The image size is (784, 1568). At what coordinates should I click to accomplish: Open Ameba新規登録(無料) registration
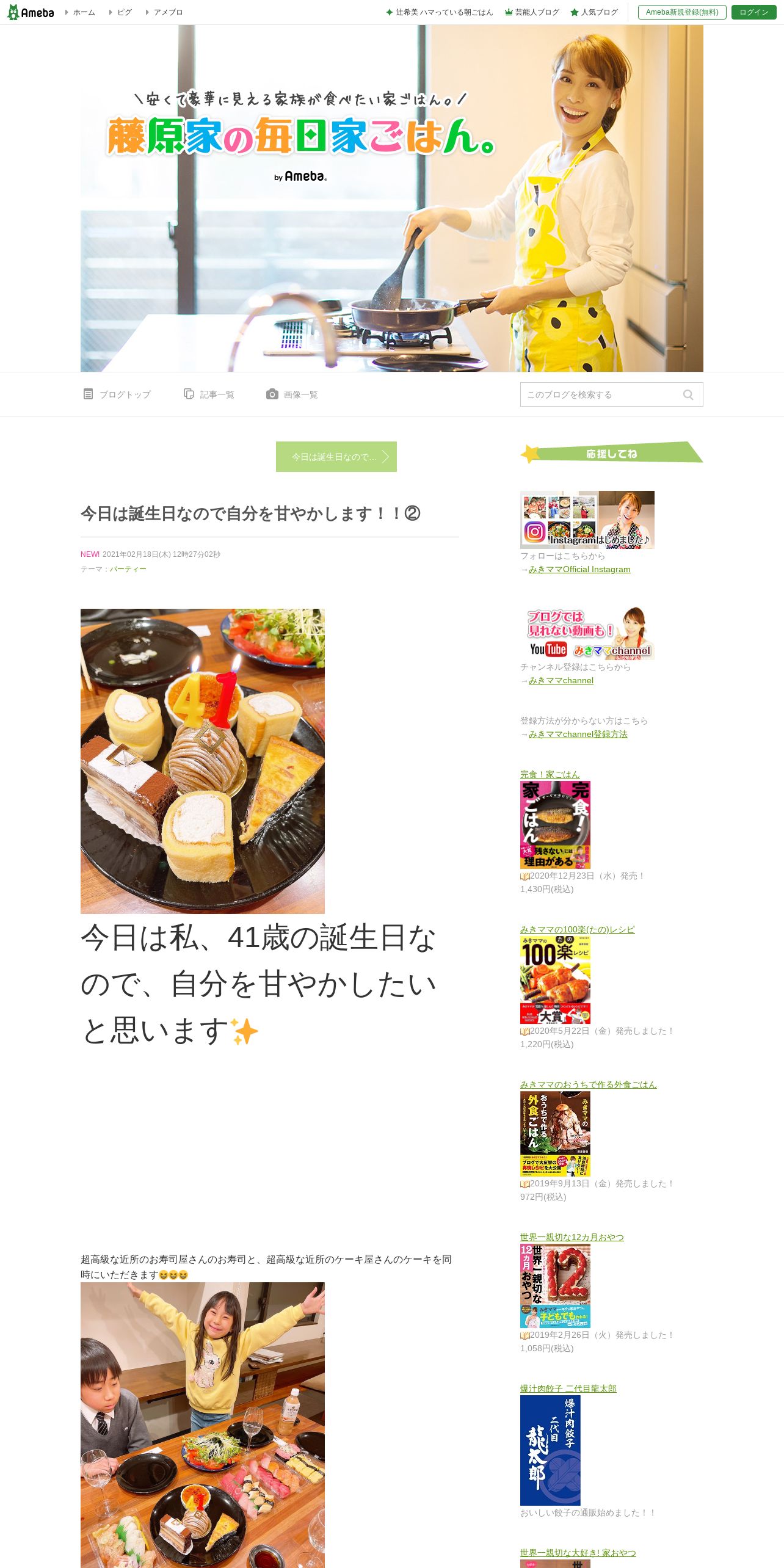tap(682, 12)
